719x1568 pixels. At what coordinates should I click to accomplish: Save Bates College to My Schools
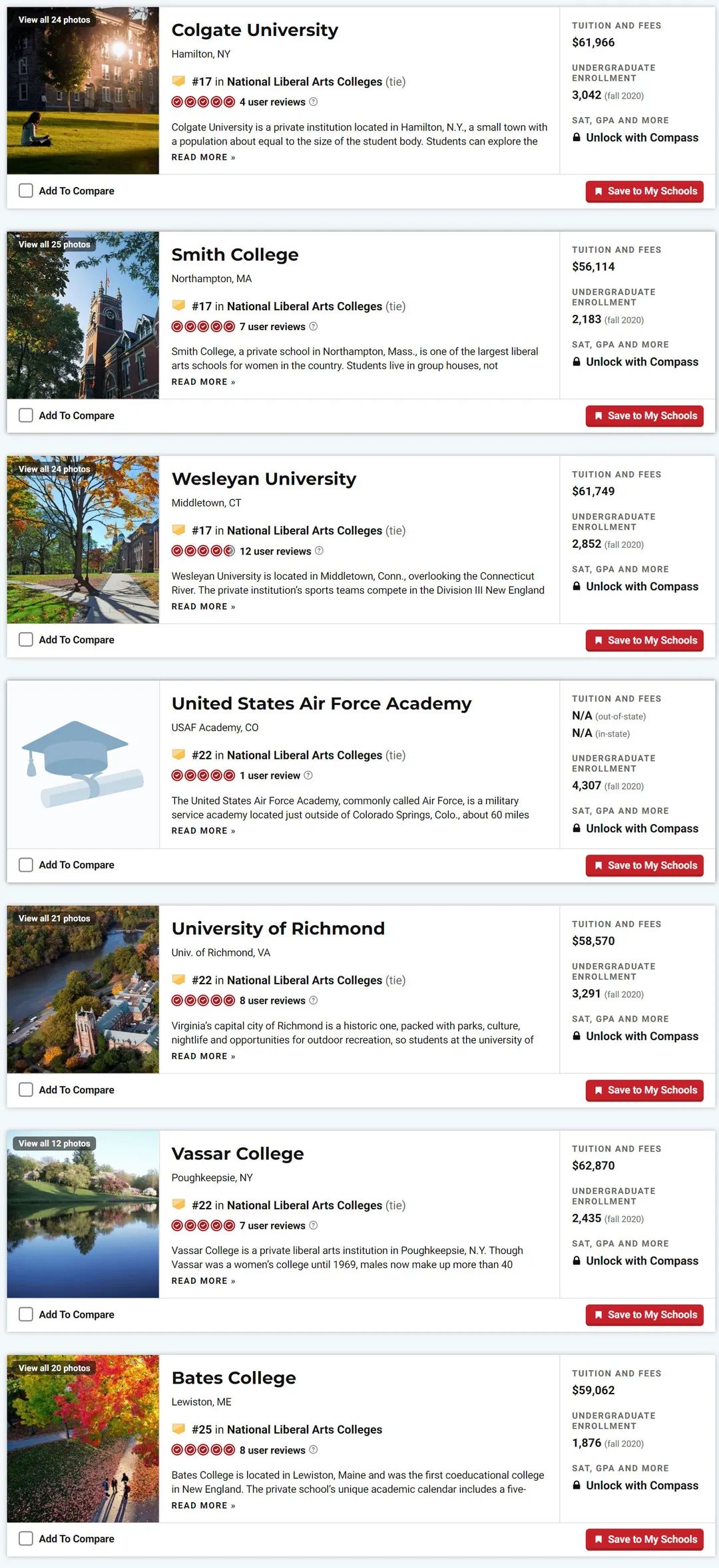(x=644, y=1539)
